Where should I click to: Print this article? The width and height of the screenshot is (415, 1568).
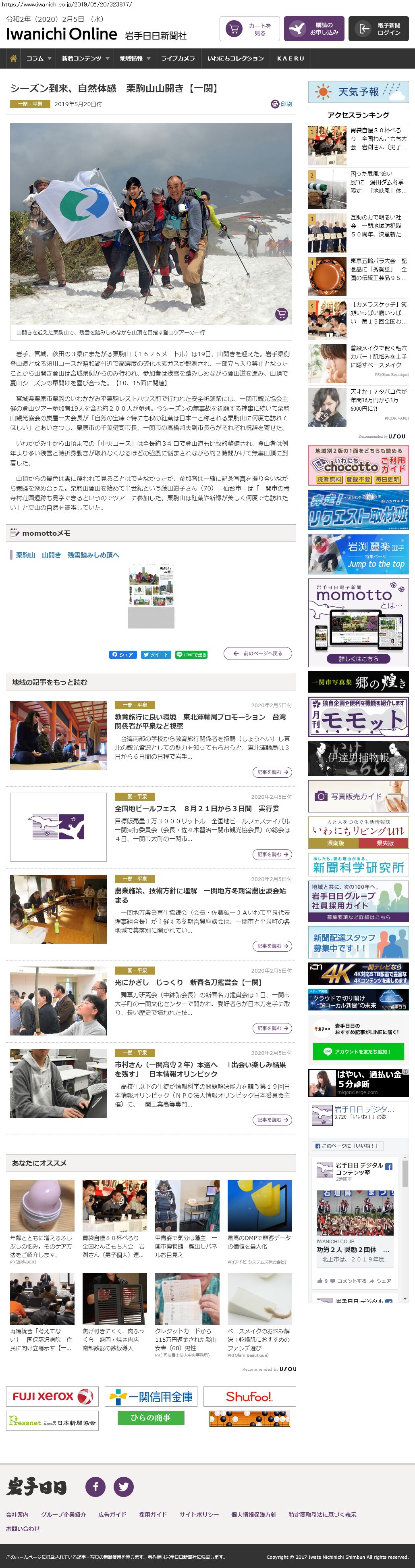pos(281,104)
